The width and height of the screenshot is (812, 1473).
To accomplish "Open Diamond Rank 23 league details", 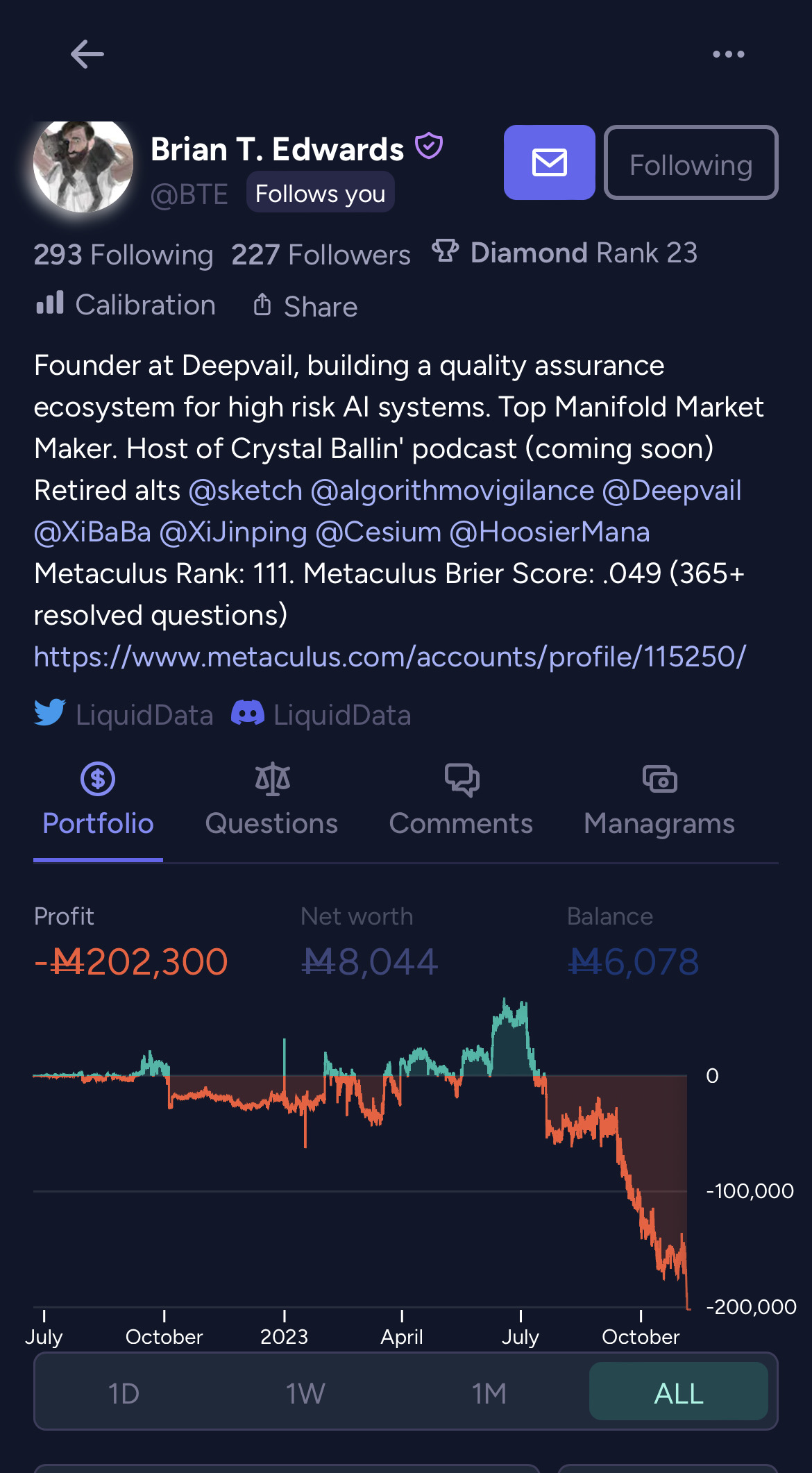I will (x=564, y=253).
